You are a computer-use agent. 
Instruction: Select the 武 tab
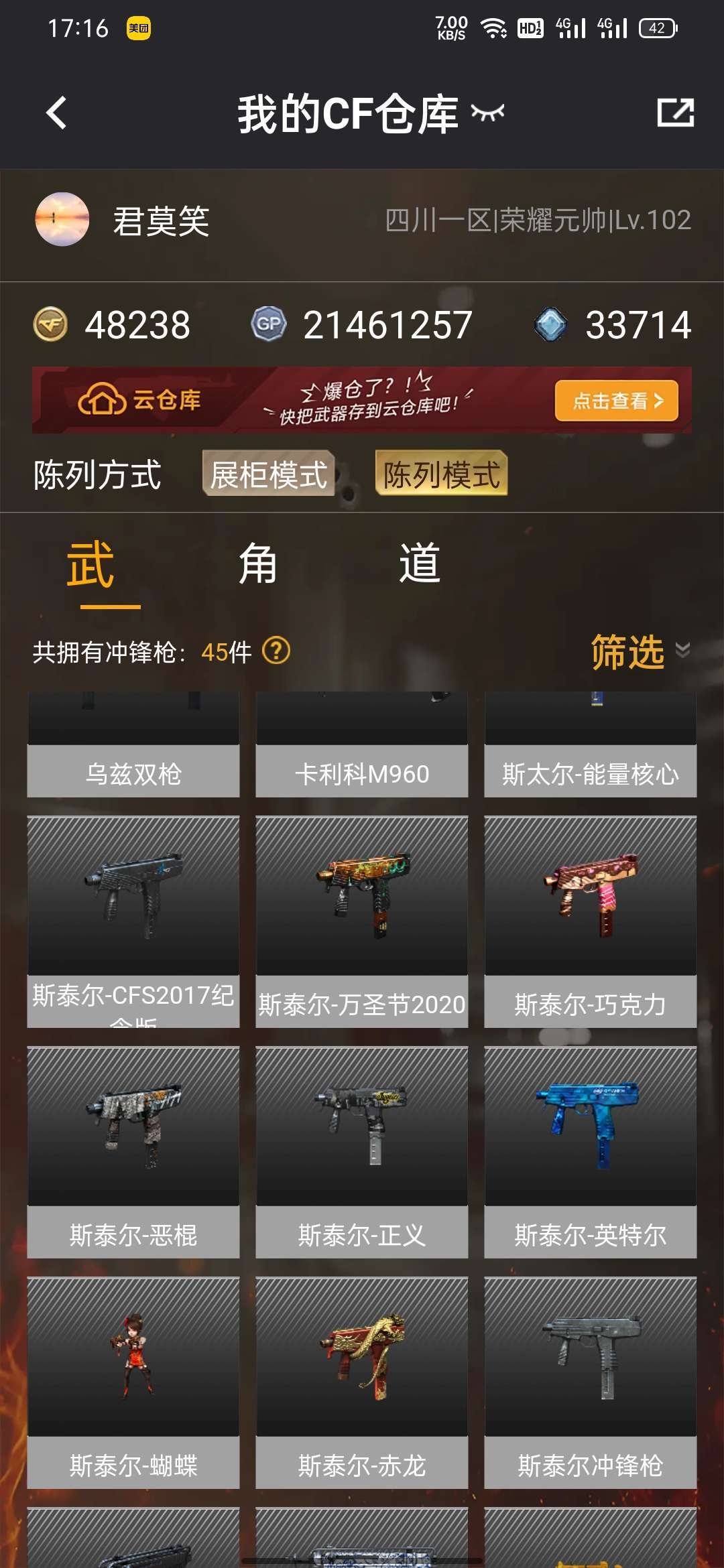91,564
